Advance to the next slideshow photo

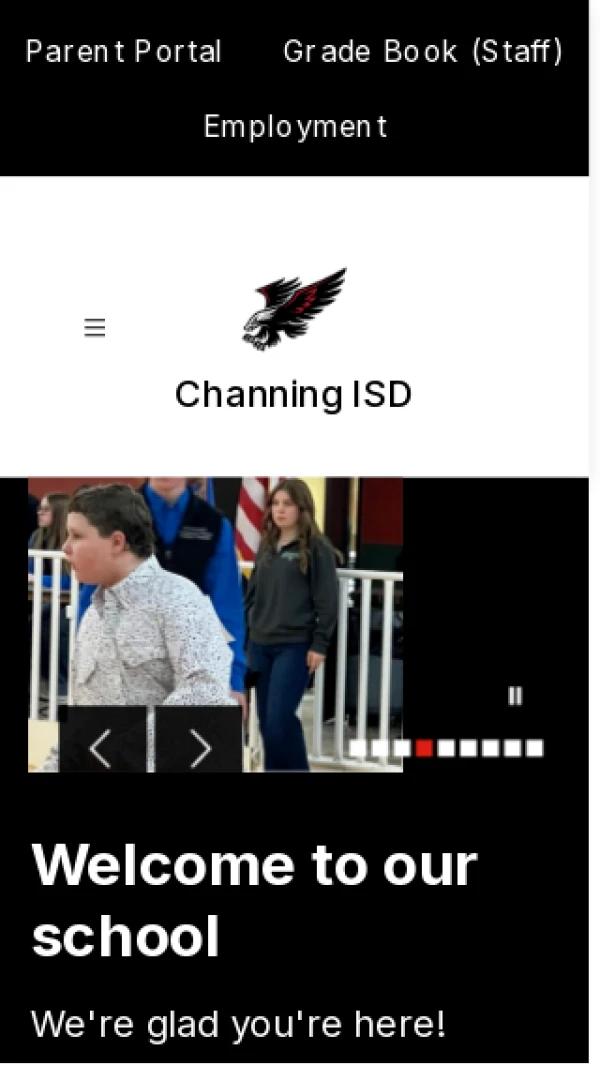(x=200, y=747)
